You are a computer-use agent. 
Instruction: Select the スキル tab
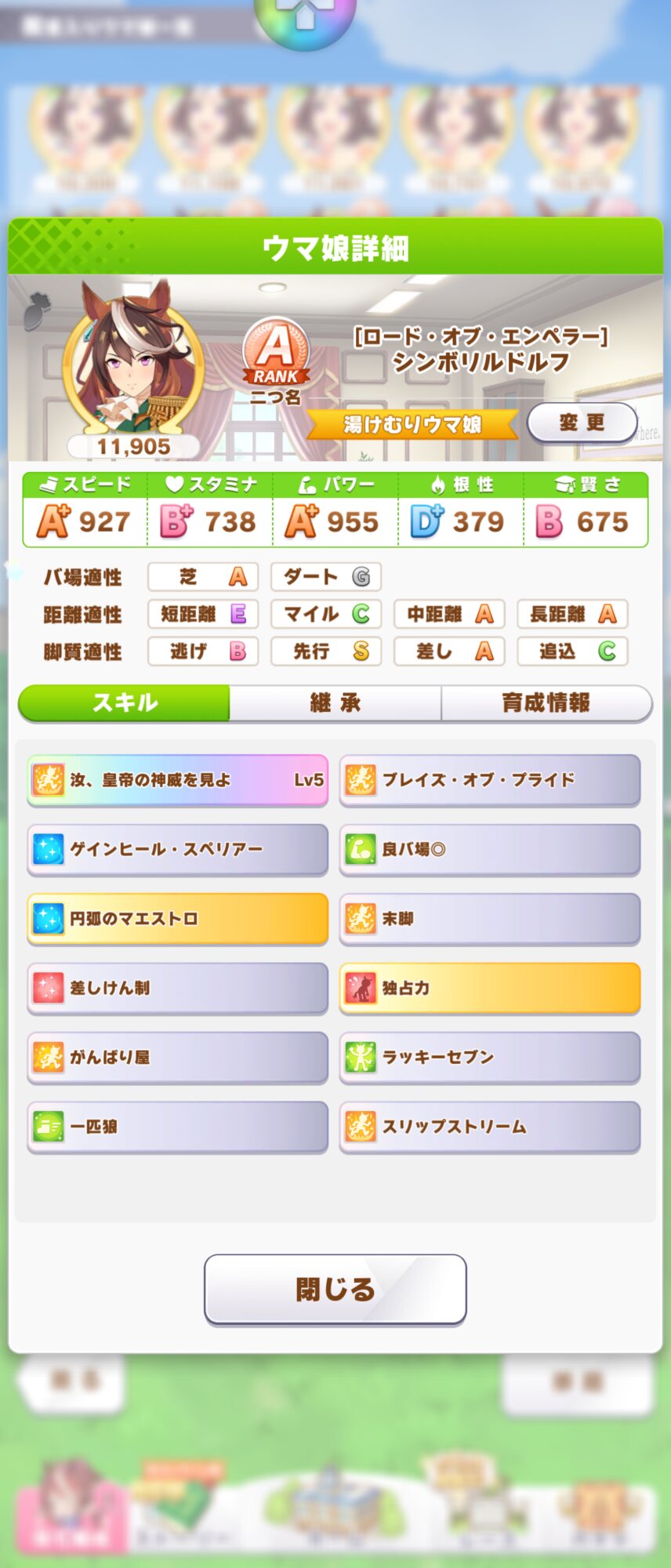pyautogui.click(x=125, y=702)
